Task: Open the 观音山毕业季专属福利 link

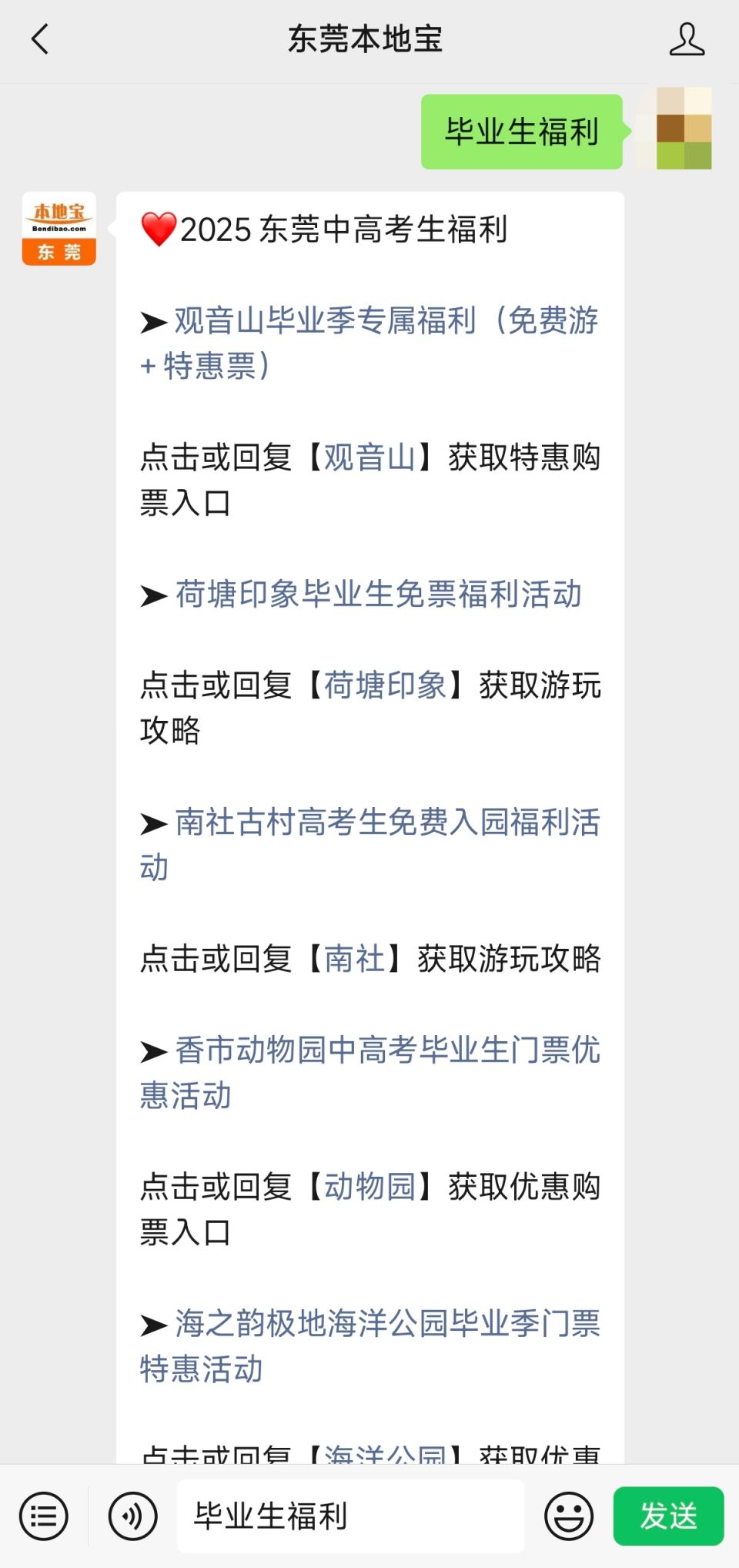Action: (x=369, y=343)
